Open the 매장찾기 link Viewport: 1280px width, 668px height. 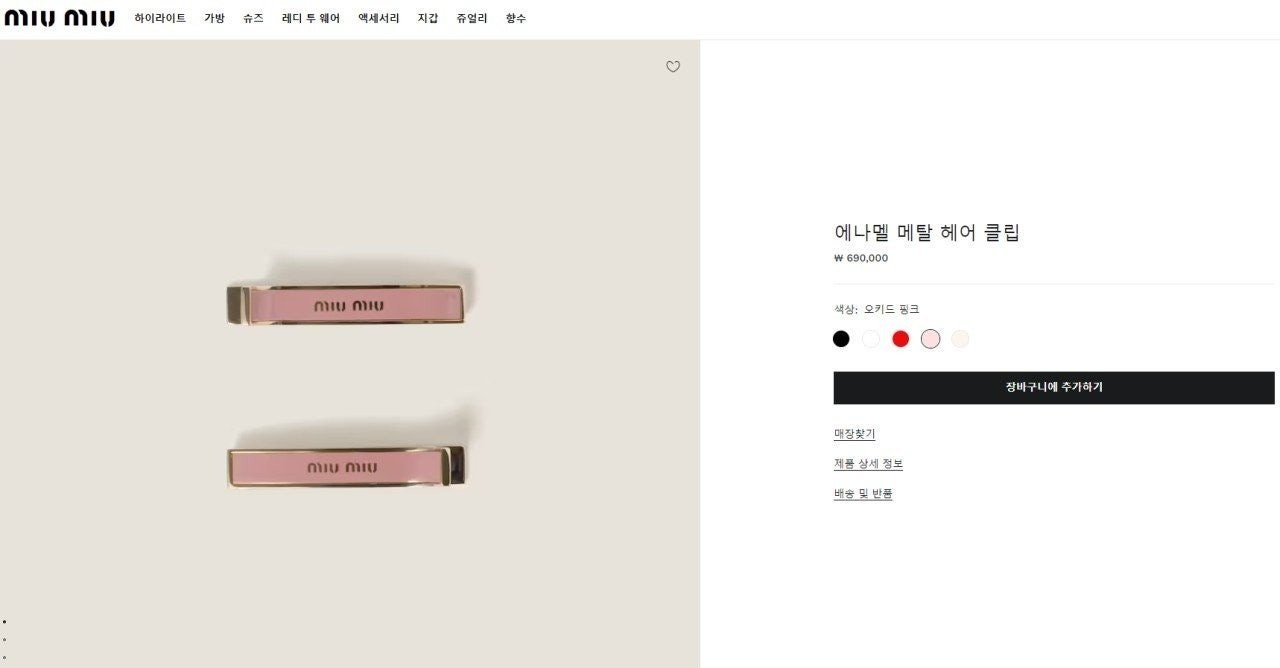click(854, 434)
